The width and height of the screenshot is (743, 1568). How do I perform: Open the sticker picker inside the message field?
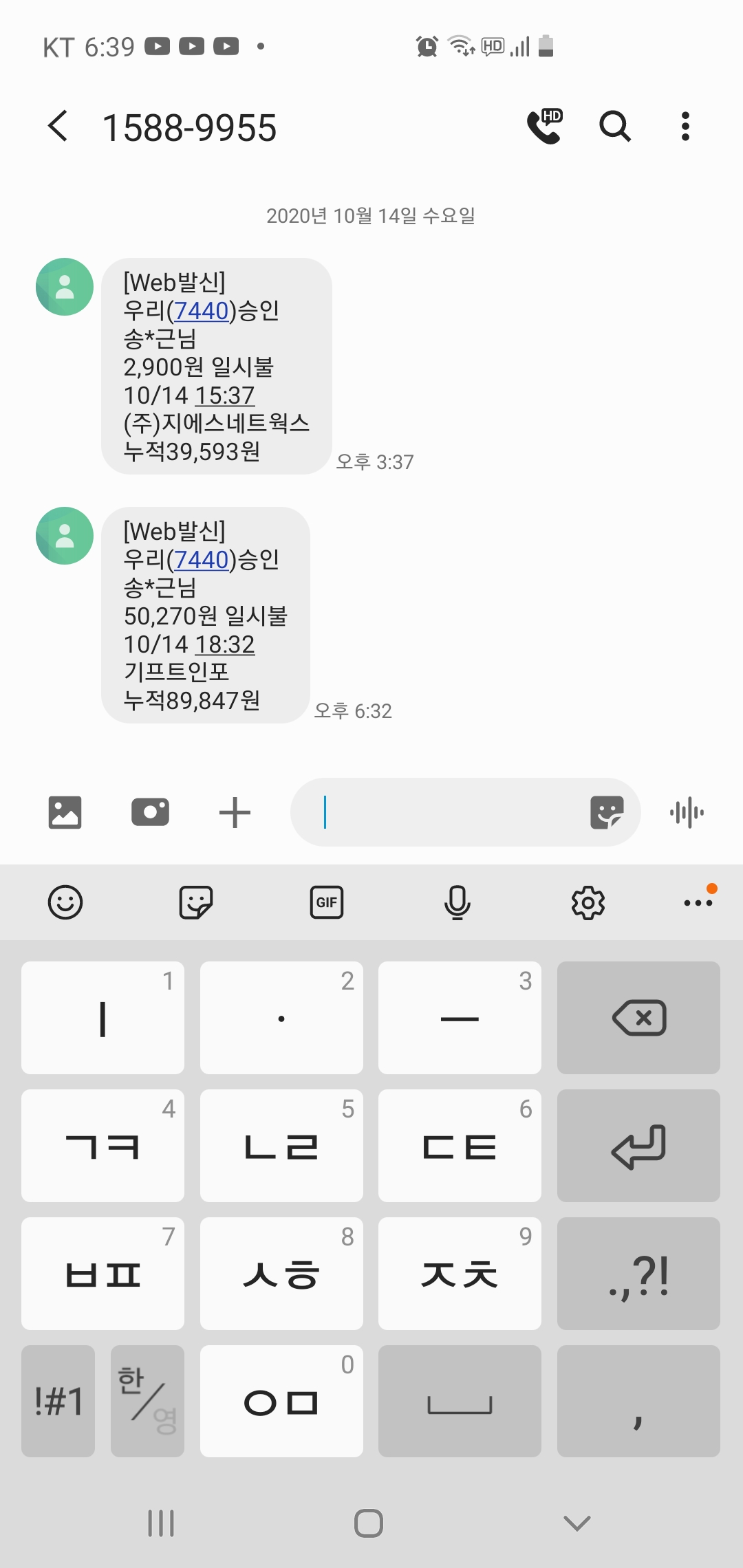pos(607,812)
